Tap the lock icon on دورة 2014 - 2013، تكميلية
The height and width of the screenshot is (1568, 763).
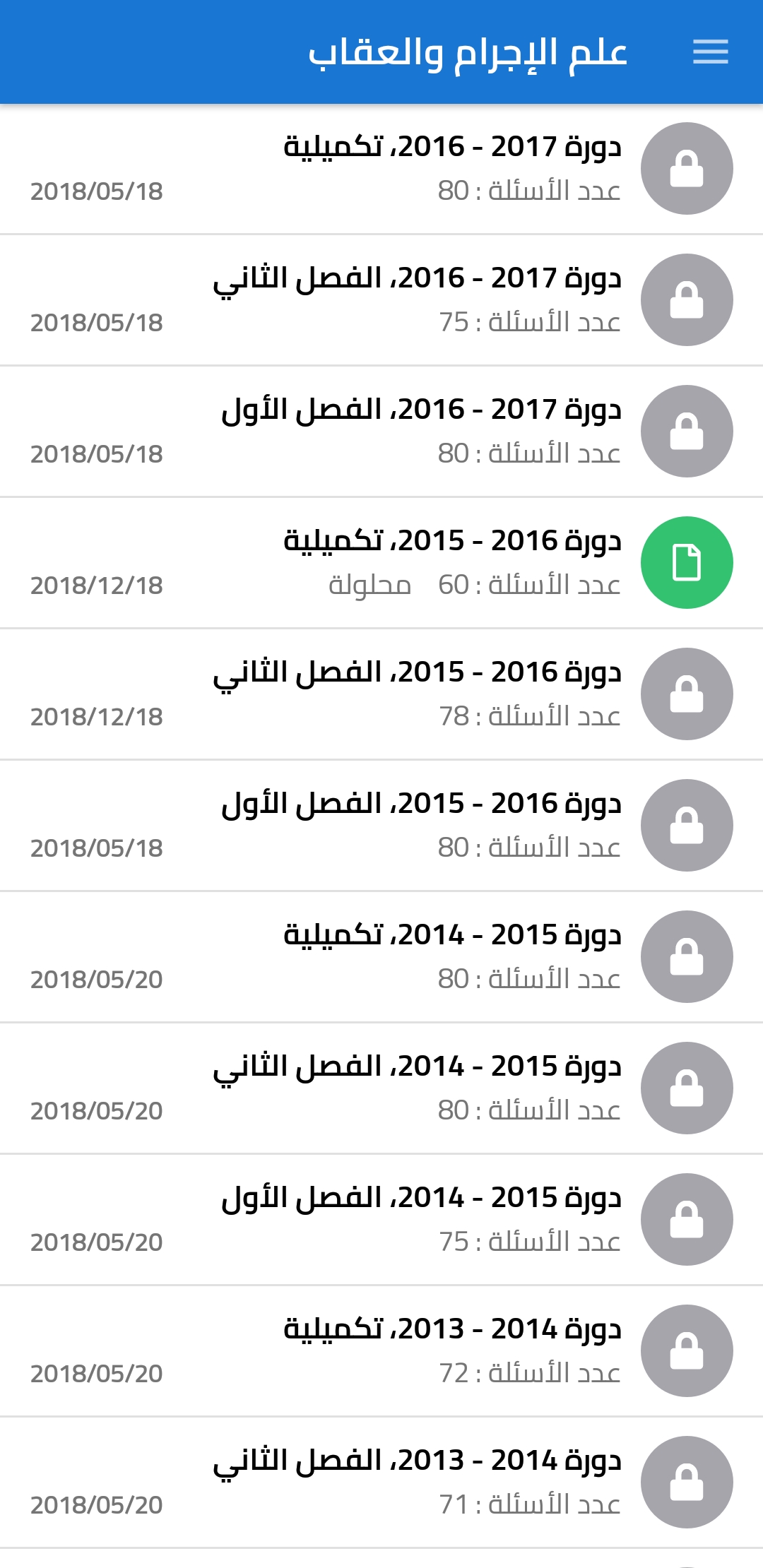click(x=687, y=1351)
